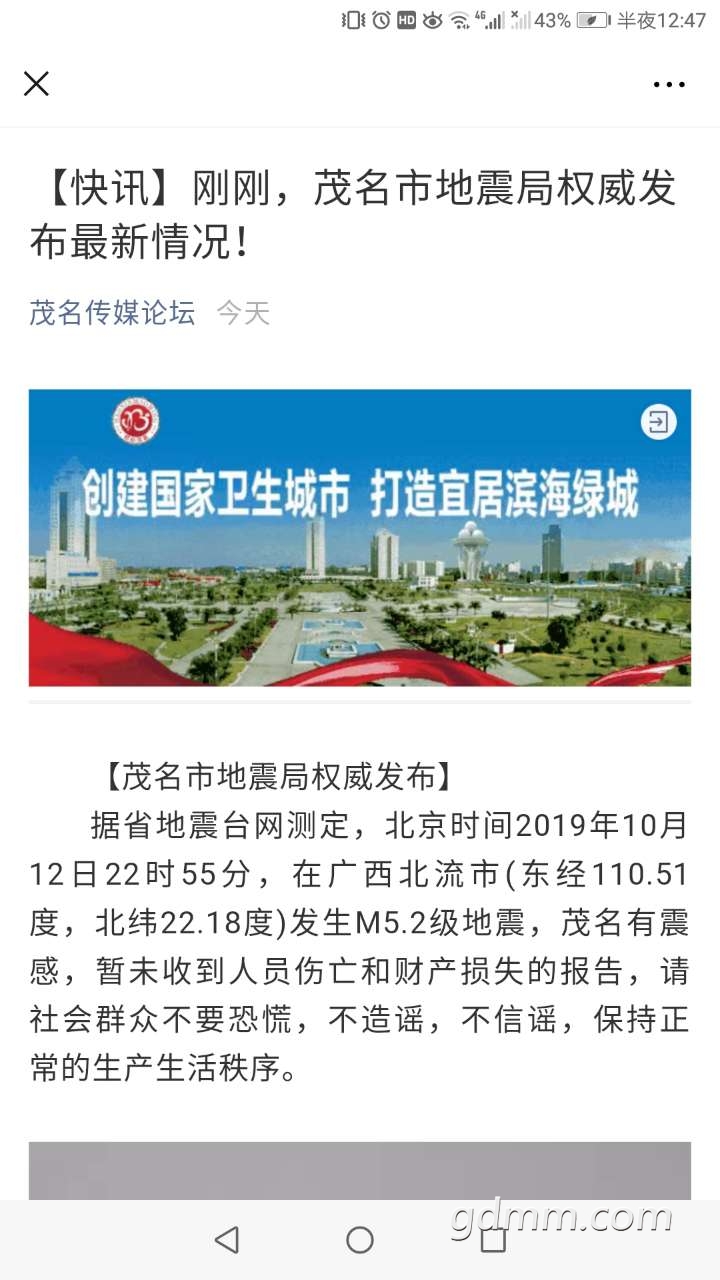The width and height of the screenshot is (720, 1280).
Task: Open the 创建国家卫生城市 banner image
Action: tap(360, 538)
